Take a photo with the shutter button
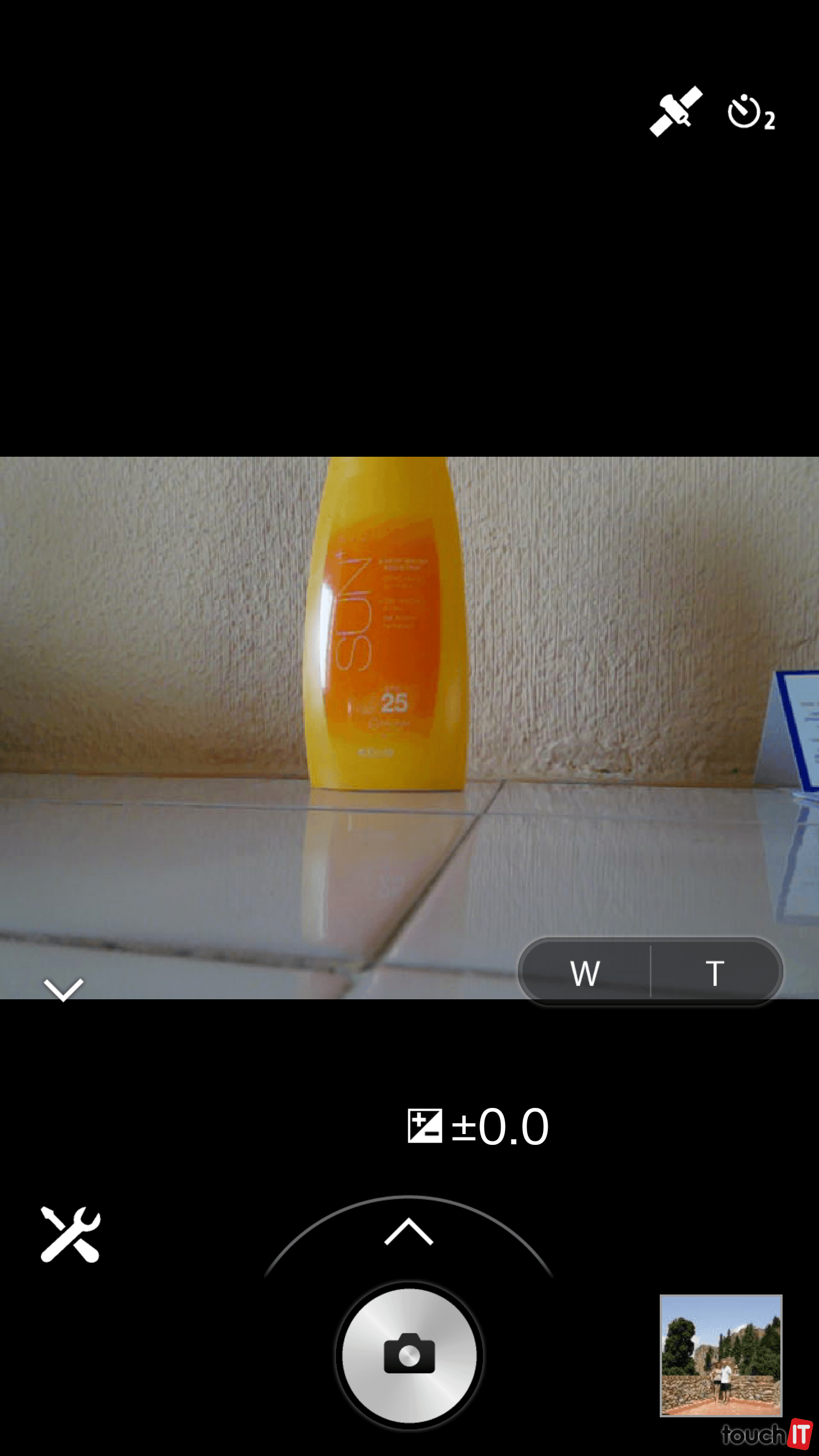This screenshot has height=1456, width=819. [409, 1356]
